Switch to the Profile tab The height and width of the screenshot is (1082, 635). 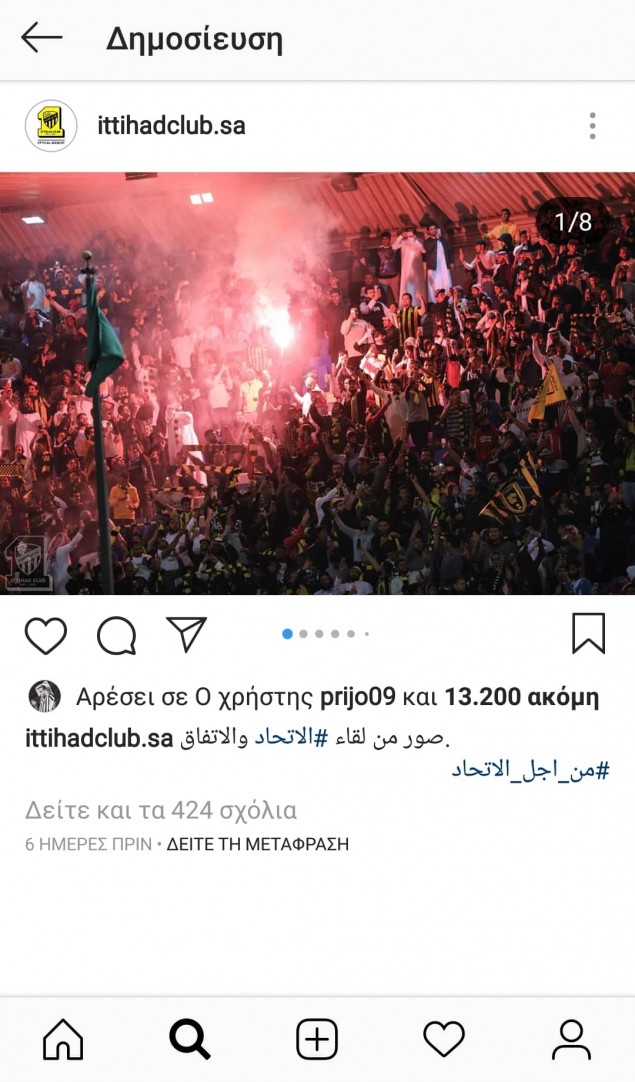[x=571, y=1040]
